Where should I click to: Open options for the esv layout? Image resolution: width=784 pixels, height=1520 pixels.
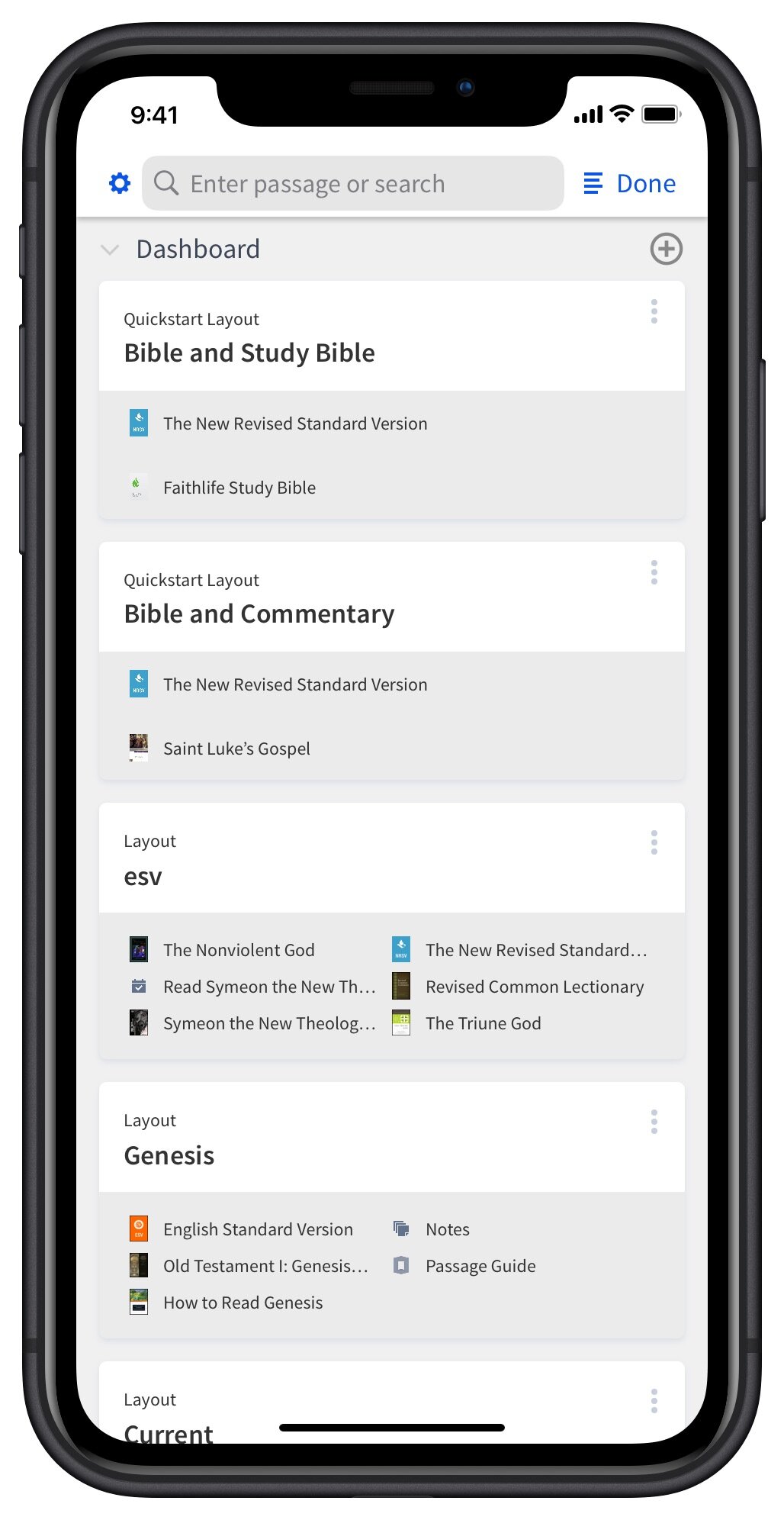click(x=654, y=842)
